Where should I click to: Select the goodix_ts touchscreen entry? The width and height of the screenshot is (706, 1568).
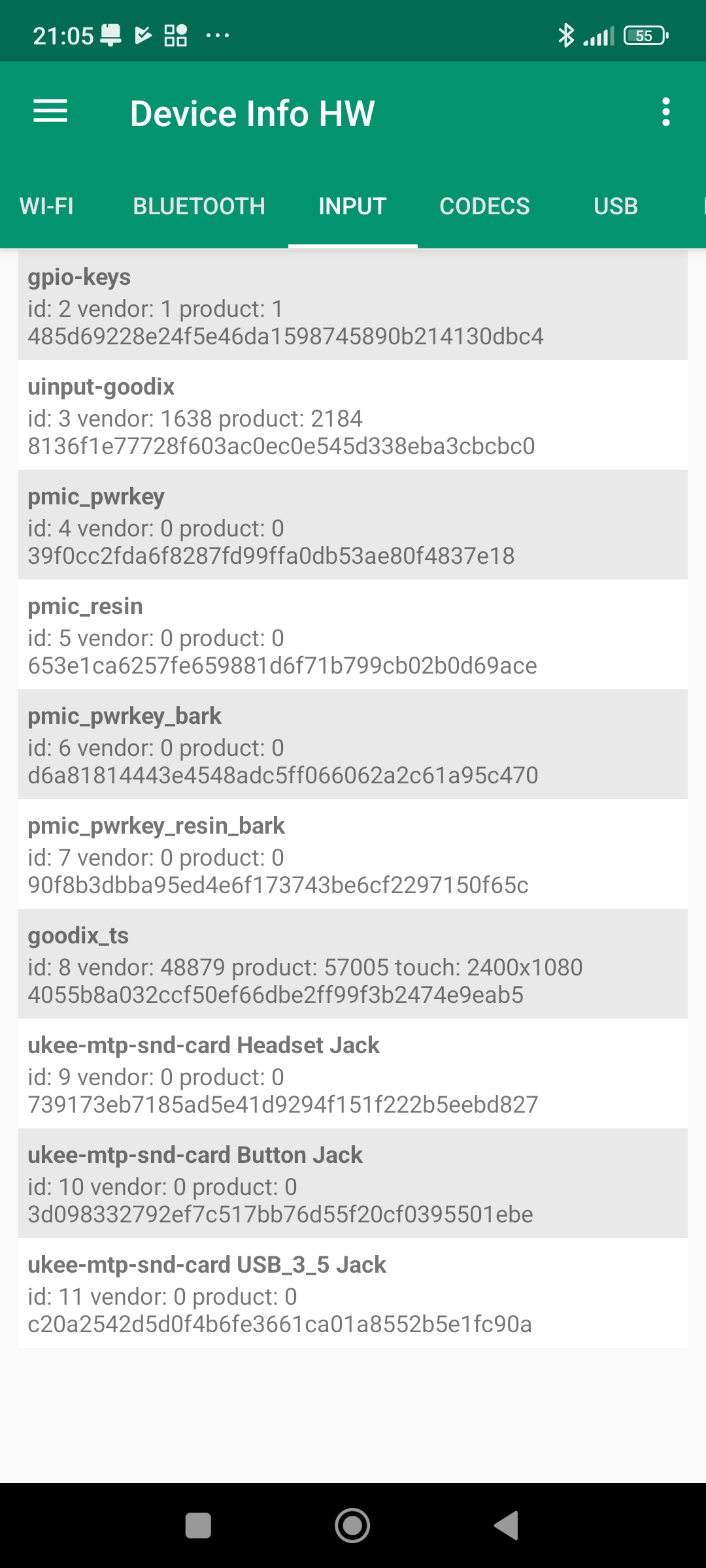352,964
